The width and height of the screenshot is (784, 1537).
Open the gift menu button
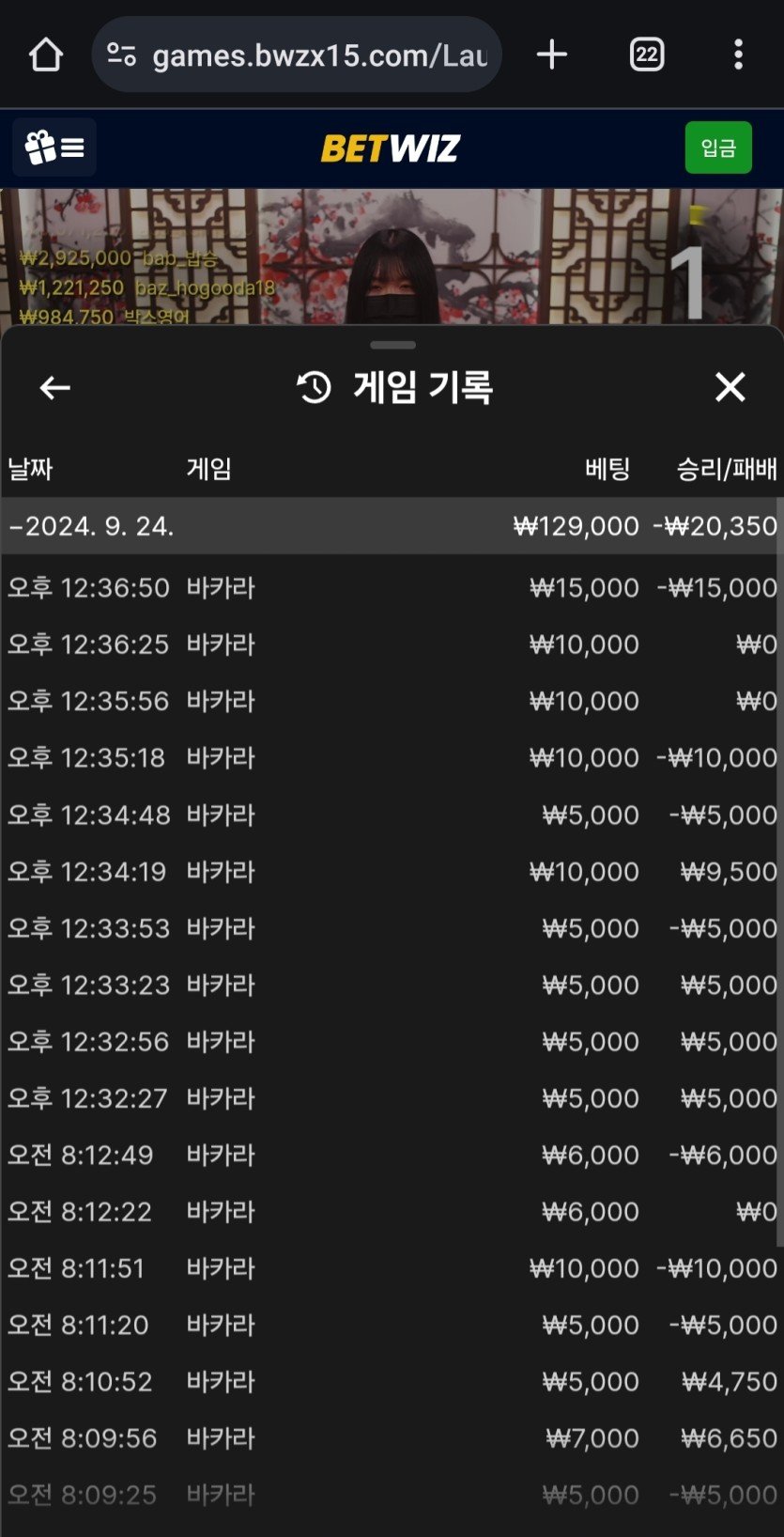point(54,147)
